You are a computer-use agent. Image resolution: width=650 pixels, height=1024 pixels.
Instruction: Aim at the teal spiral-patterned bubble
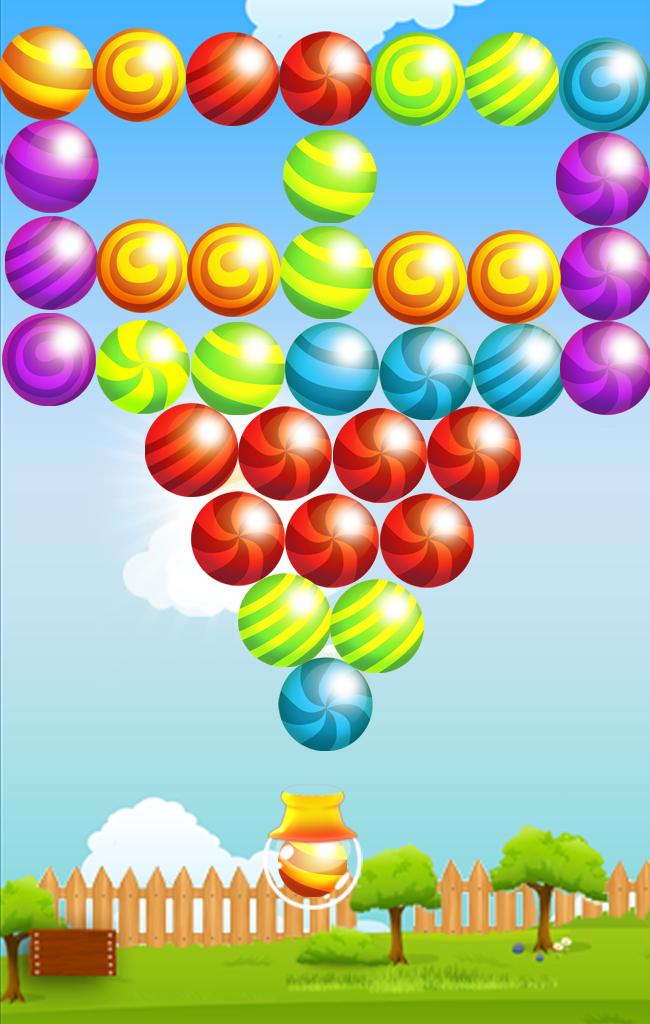tap(604, 84)
